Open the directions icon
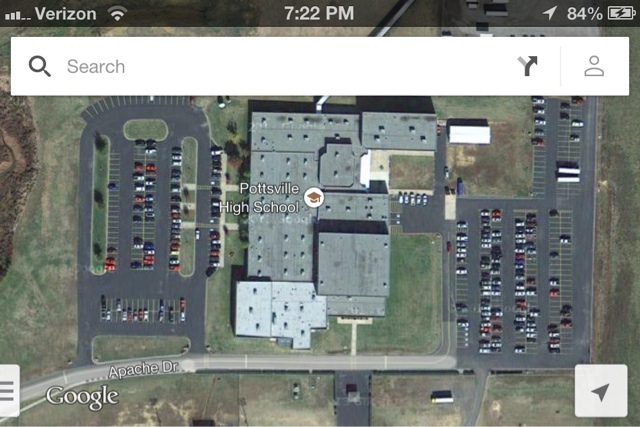The height and width of the screenshot is (427, 640). (528, 67)
